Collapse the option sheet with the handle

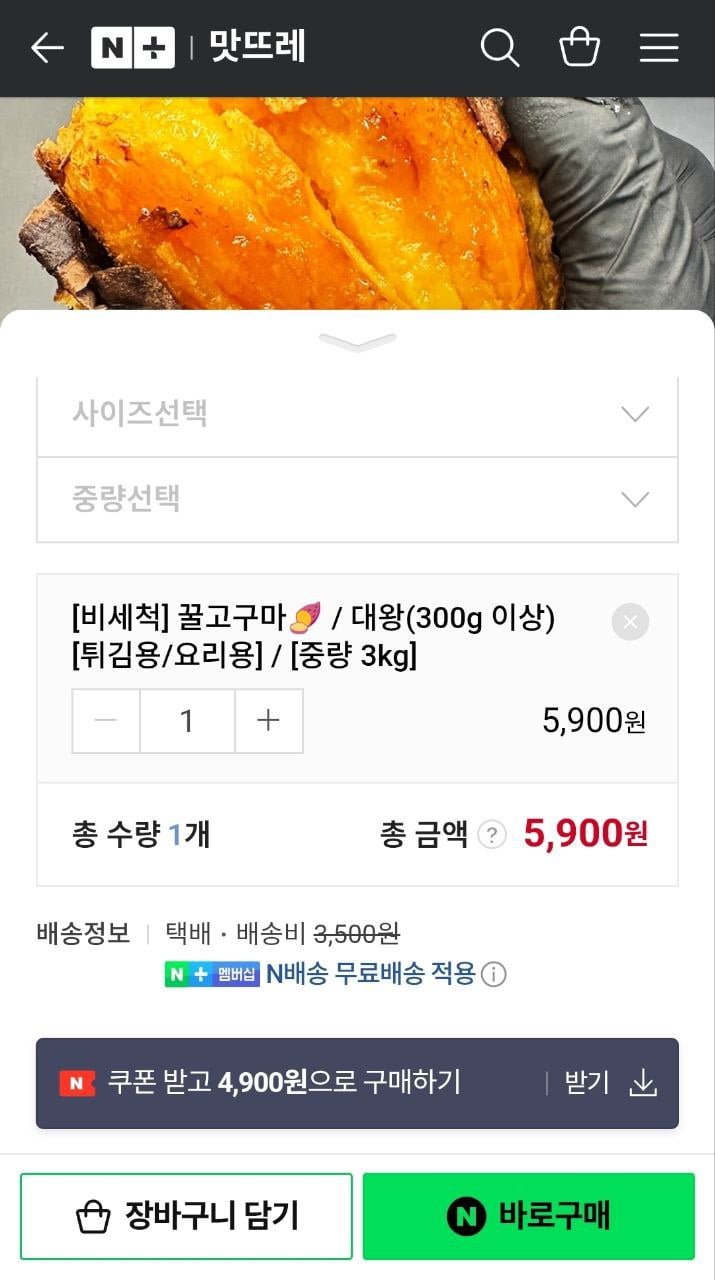pos(357,343)
